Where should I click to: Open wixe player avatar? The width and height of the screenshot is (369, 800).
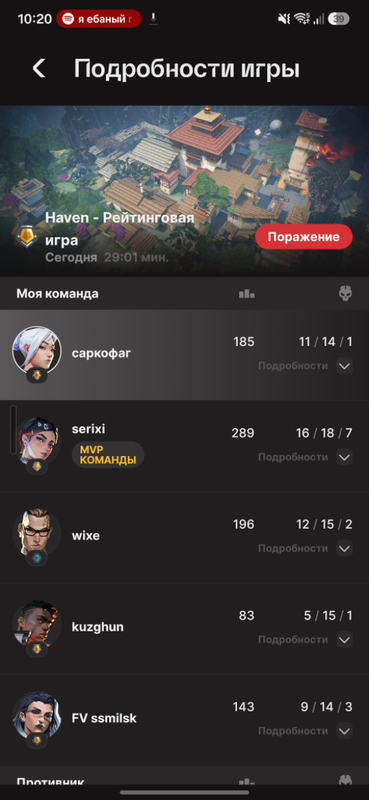tap(37, 534)
